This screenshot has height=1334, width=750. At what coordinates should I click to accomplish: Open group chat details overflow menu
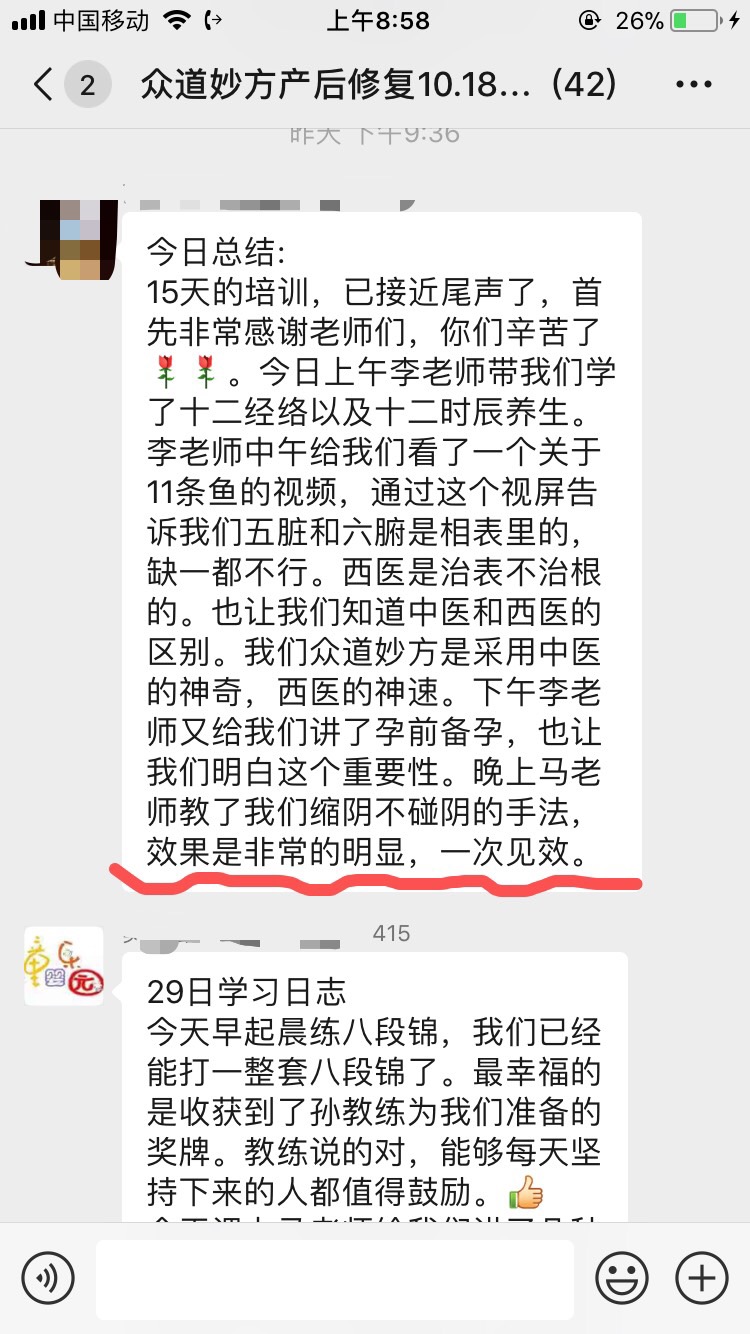[x=693, y=85]
